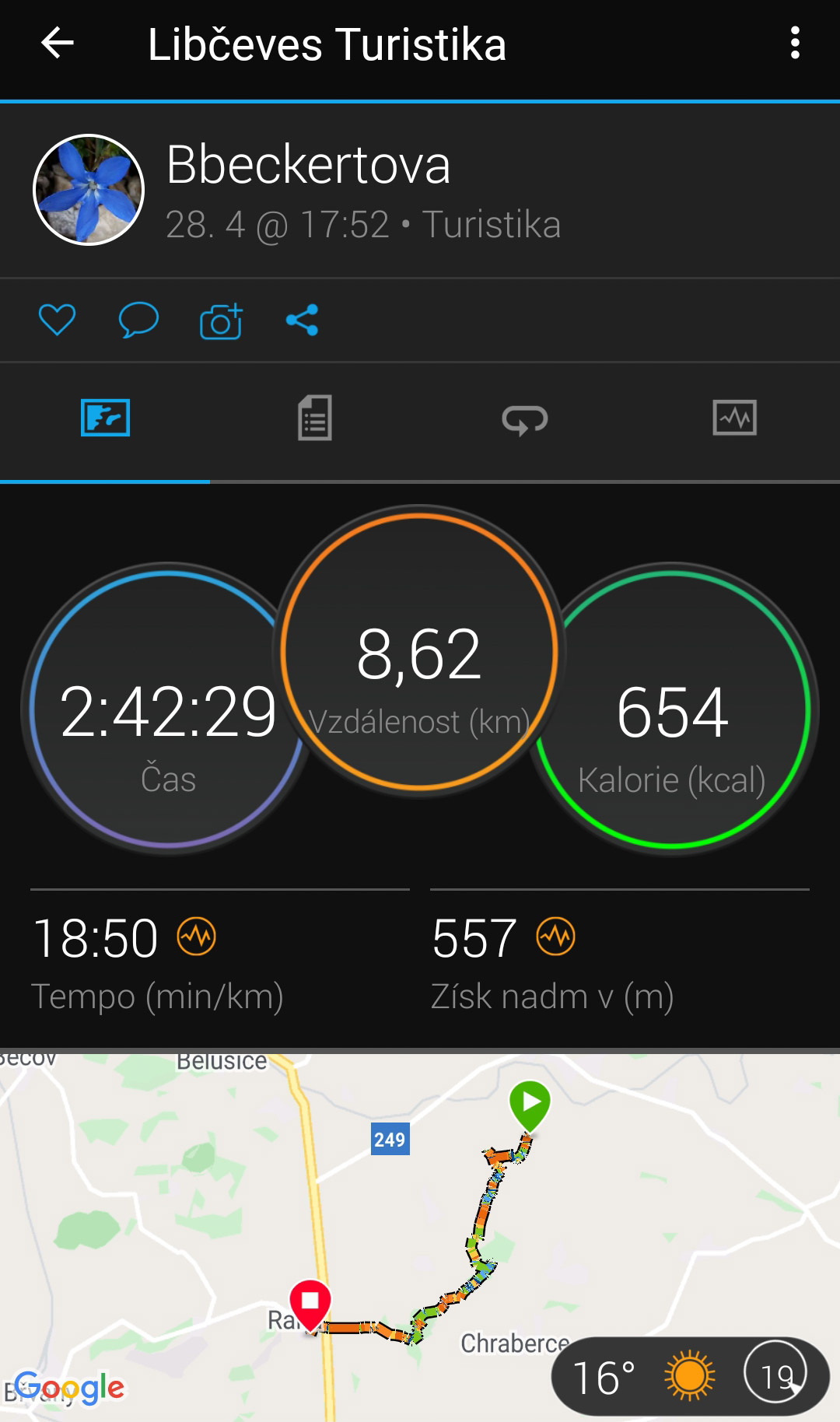Open the overflow menu
The height and width of the screenshot is (1422, 840).
point(794,44)
